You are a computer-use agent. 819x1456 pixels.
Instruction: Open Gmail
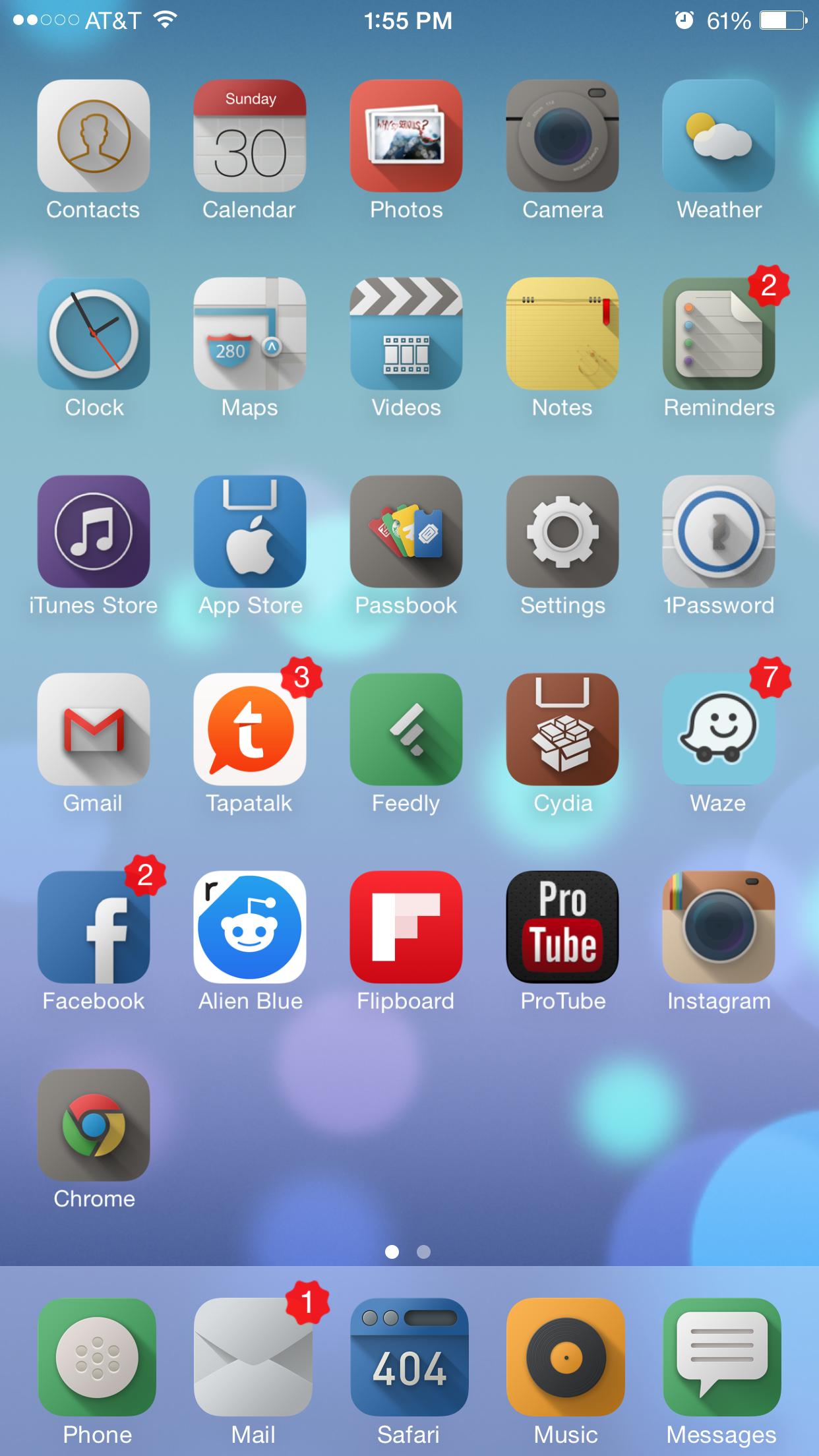(x=93, y=729)
